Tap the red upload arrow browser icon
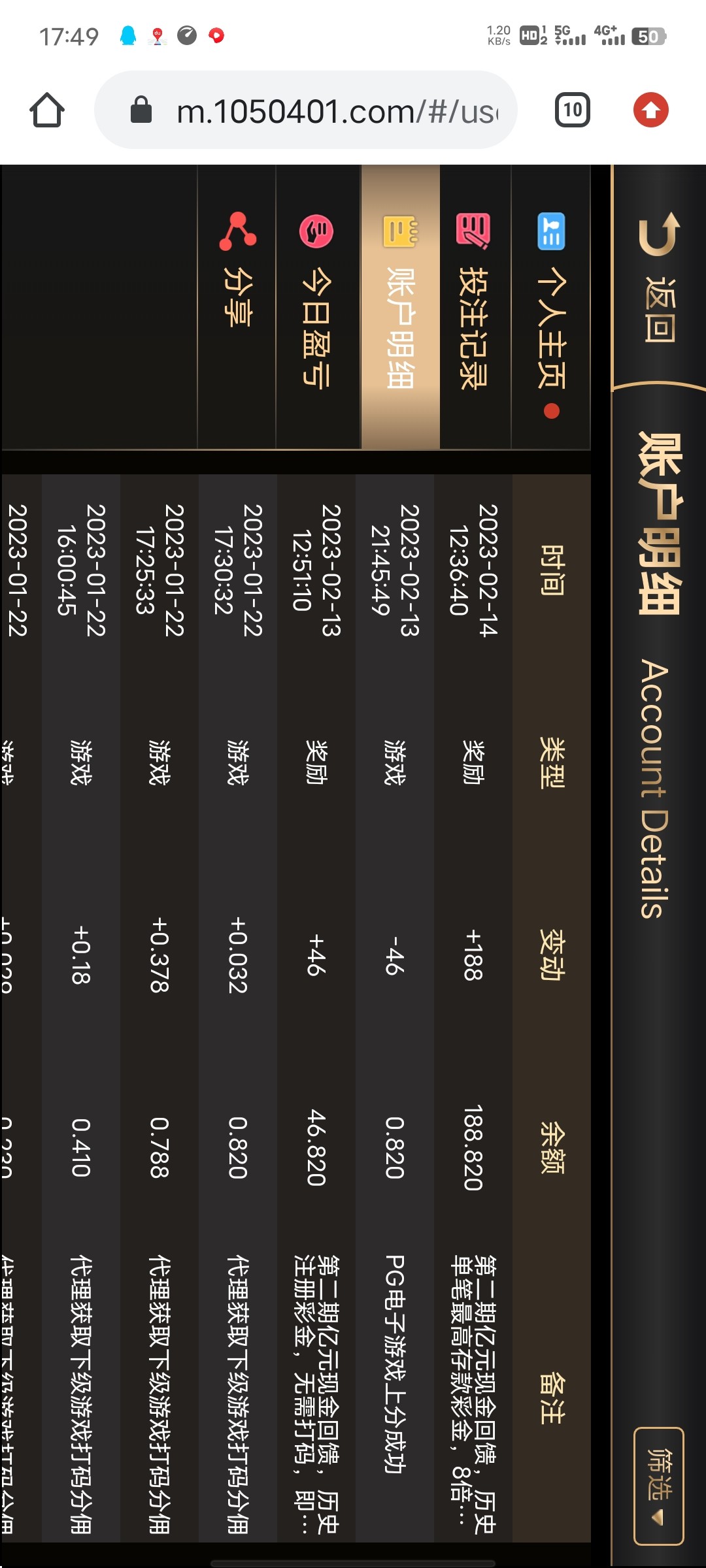Image resolution: width=706 pixels, height=1568 pixels. pos(650,110)
